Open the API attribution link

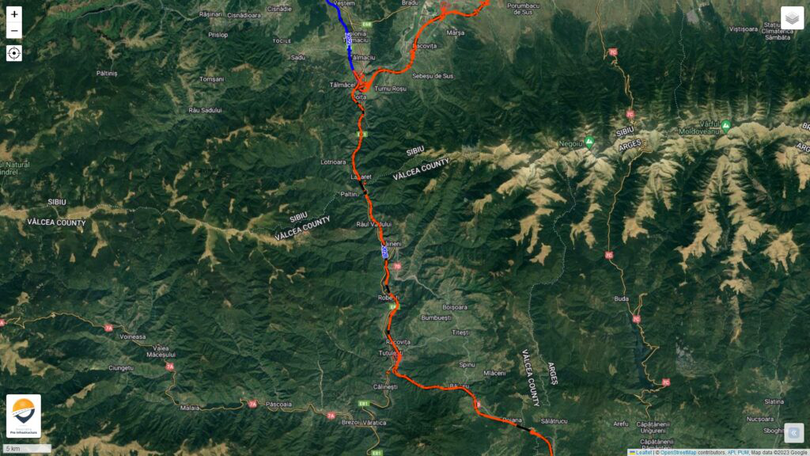(732, 452)
